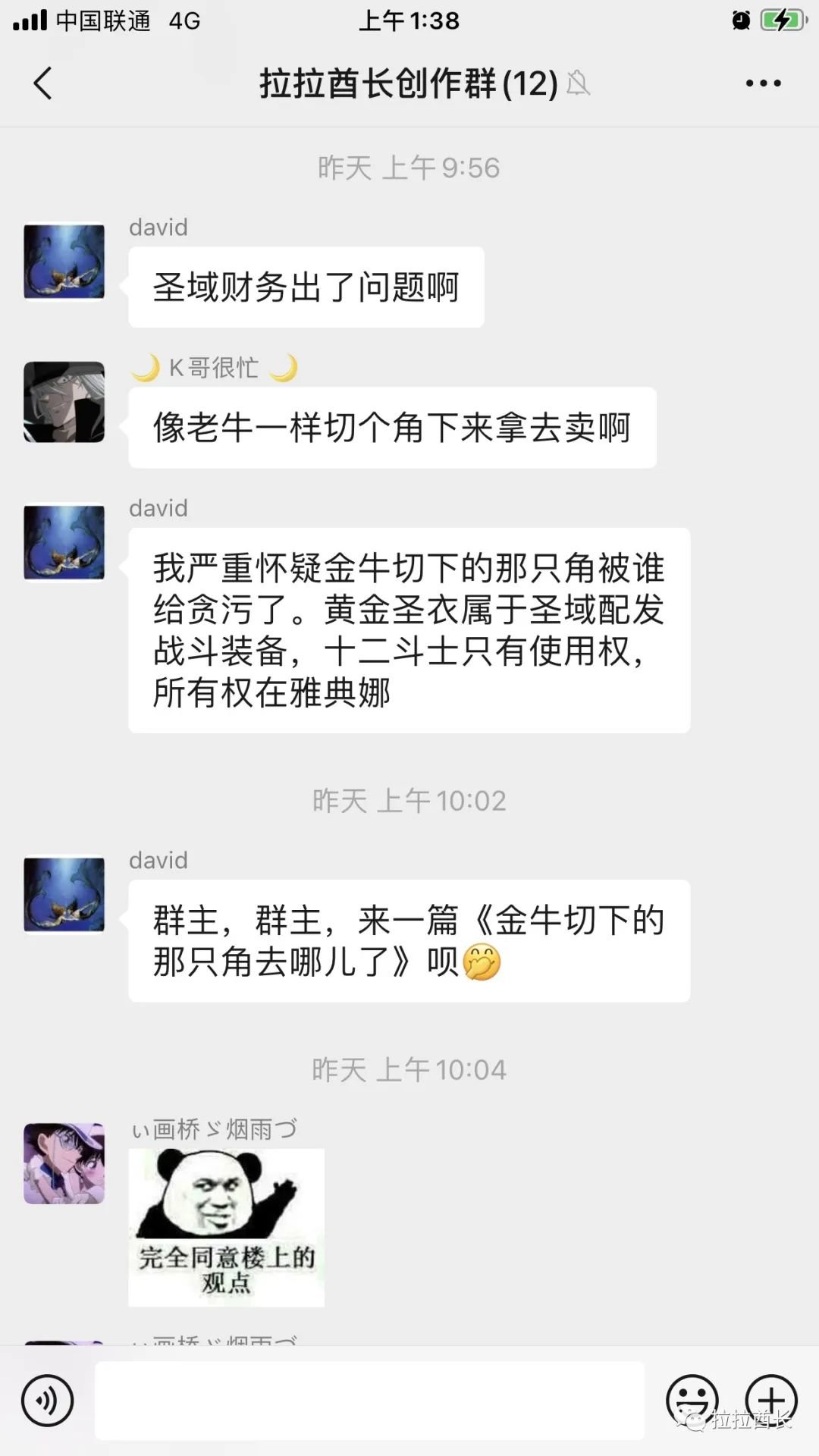Open K哥很忙's profile avatar
This screenshot has height=1456, width=819.
(x=64, y=402)
